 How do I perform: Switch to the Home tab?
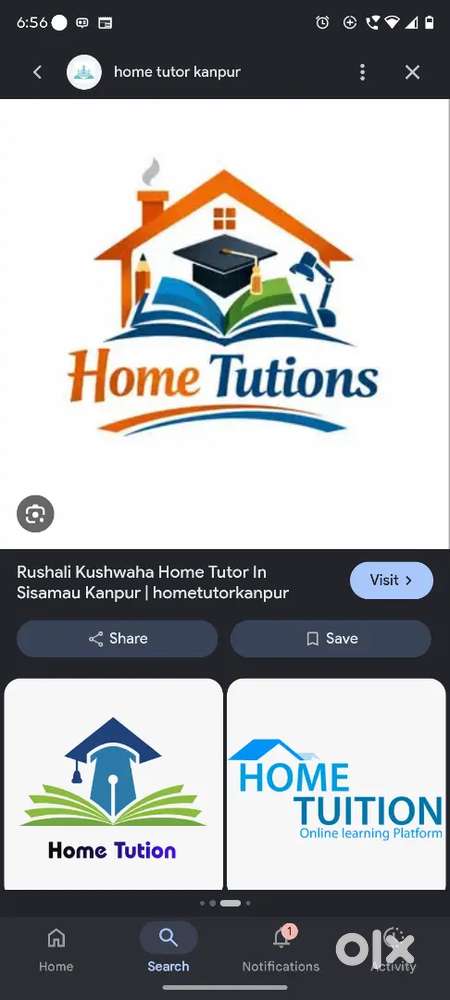point(56,950)
